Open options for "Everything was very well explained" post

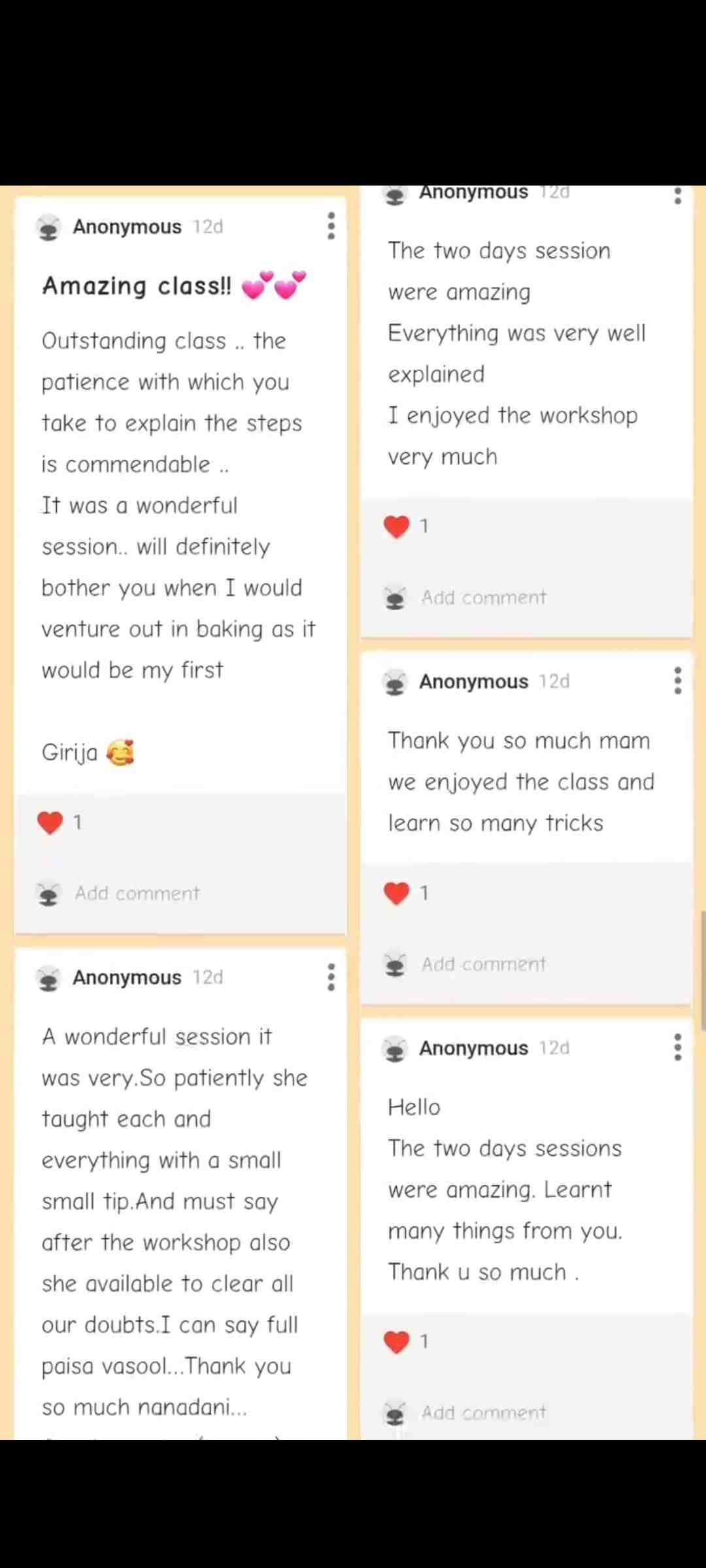coord(678,195)
